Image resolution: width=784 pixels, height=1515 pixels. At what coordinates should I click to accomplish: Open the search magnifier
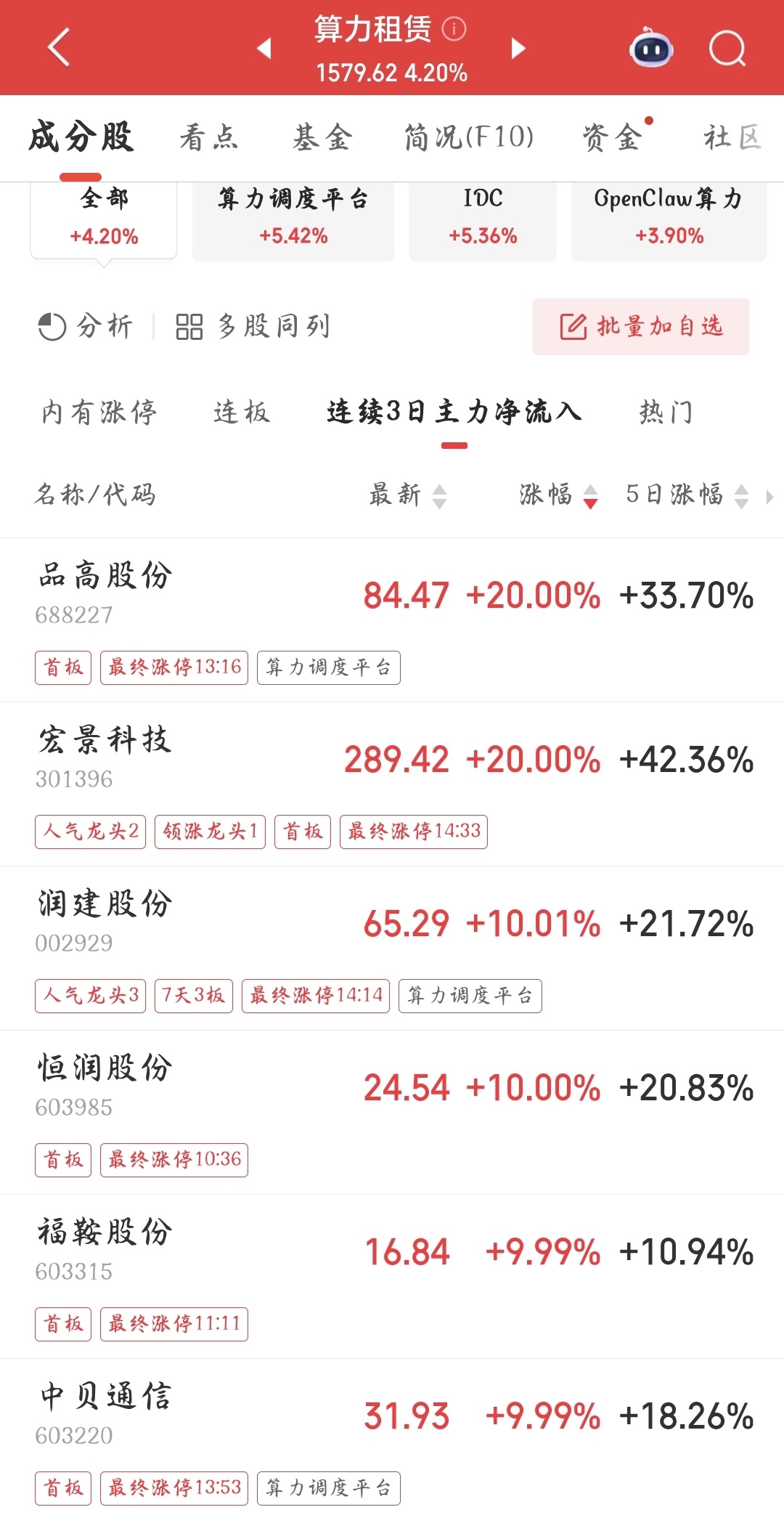[727, 48]
